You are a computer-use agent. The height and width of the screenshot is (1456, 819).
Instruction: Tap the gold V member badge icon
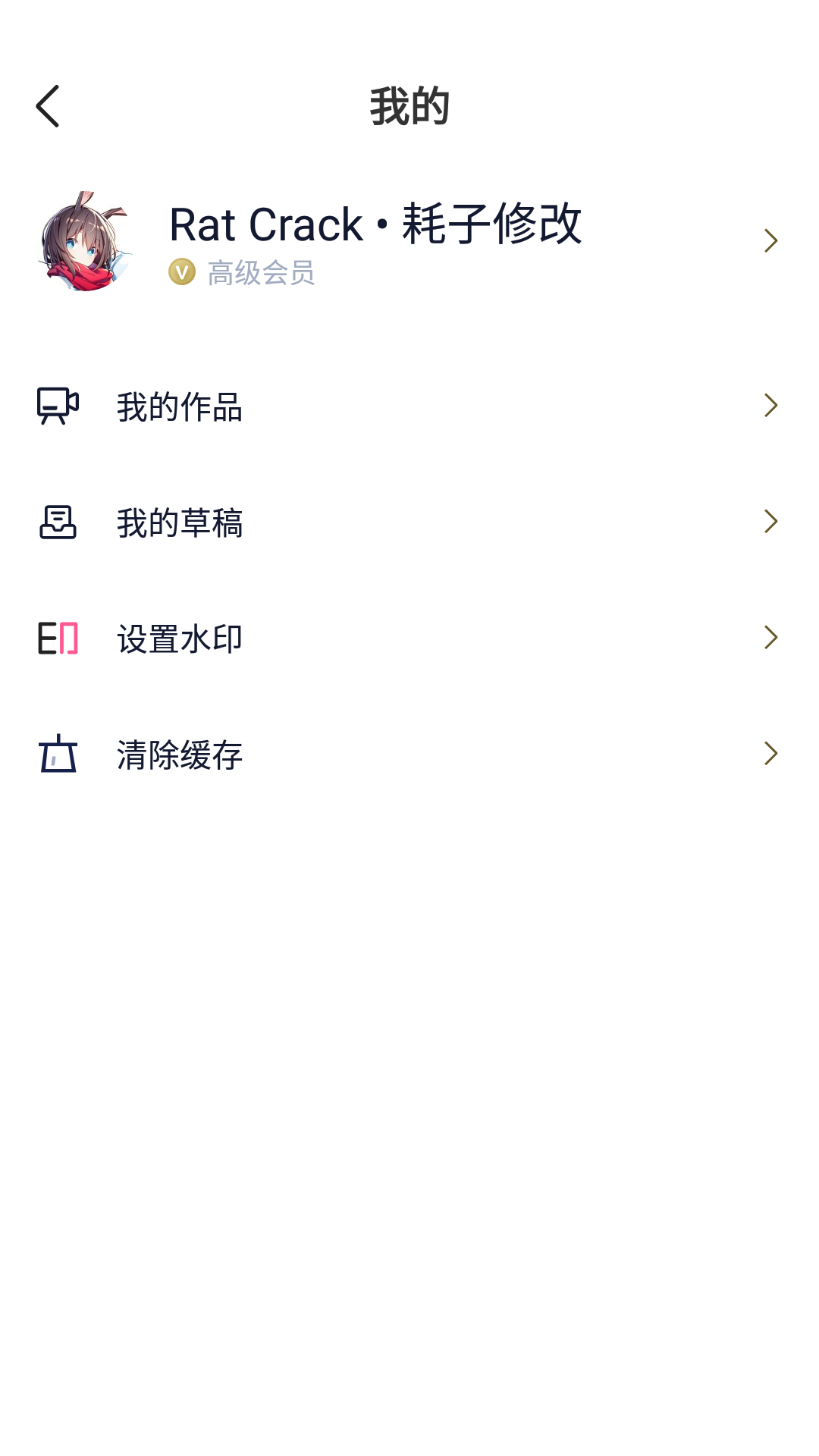tap(180, 273)
